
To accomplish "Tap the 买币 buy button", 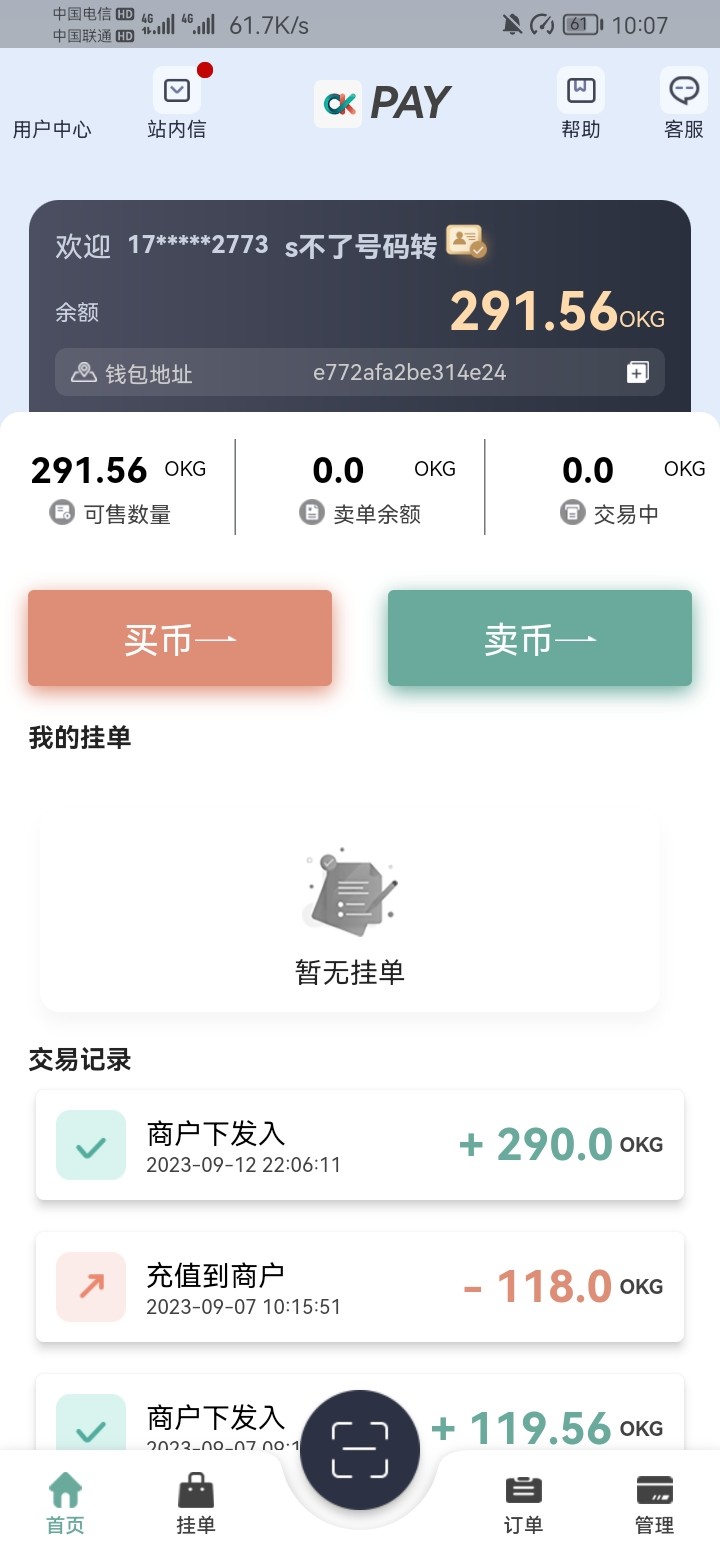I will point(180,638).
